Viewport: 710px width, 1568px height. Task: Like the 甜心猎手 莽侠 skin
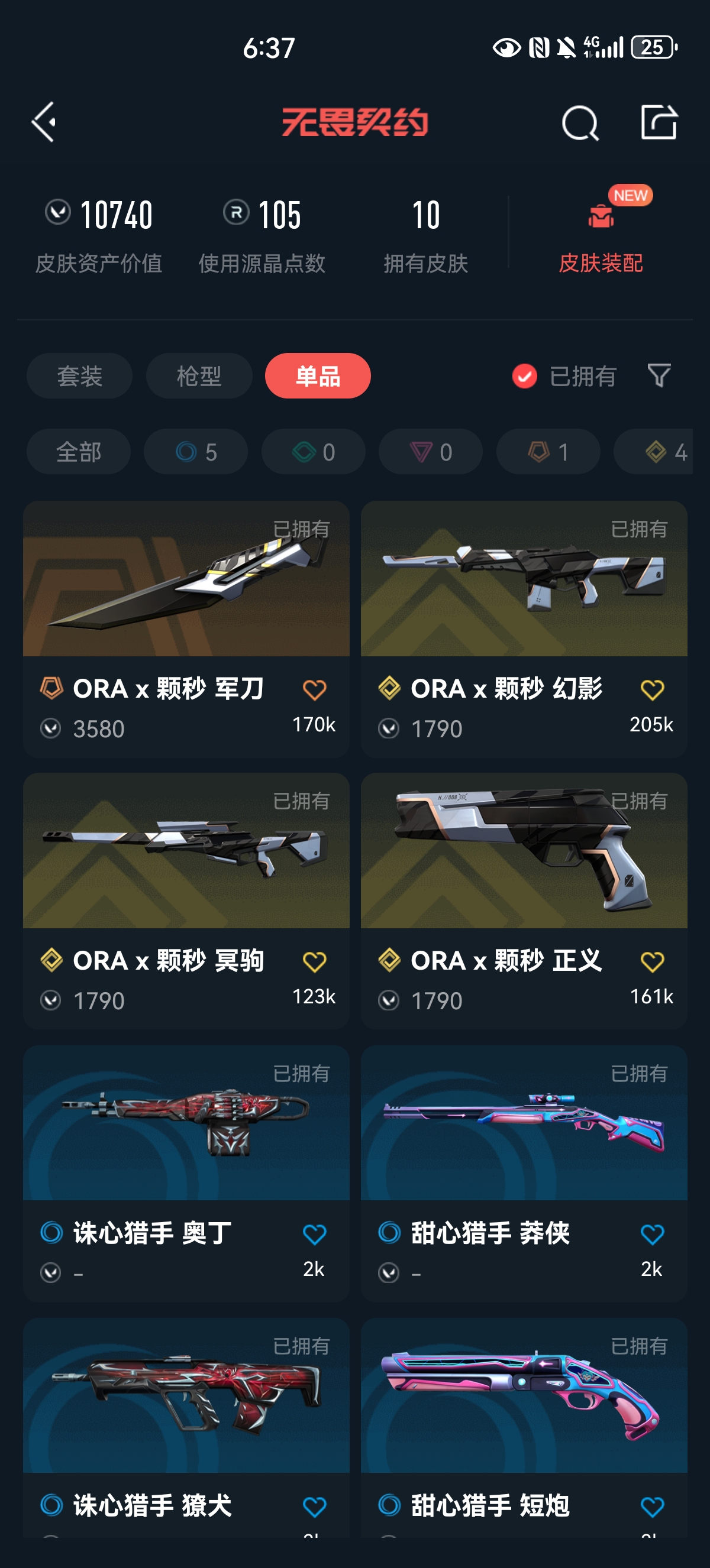651,1235
